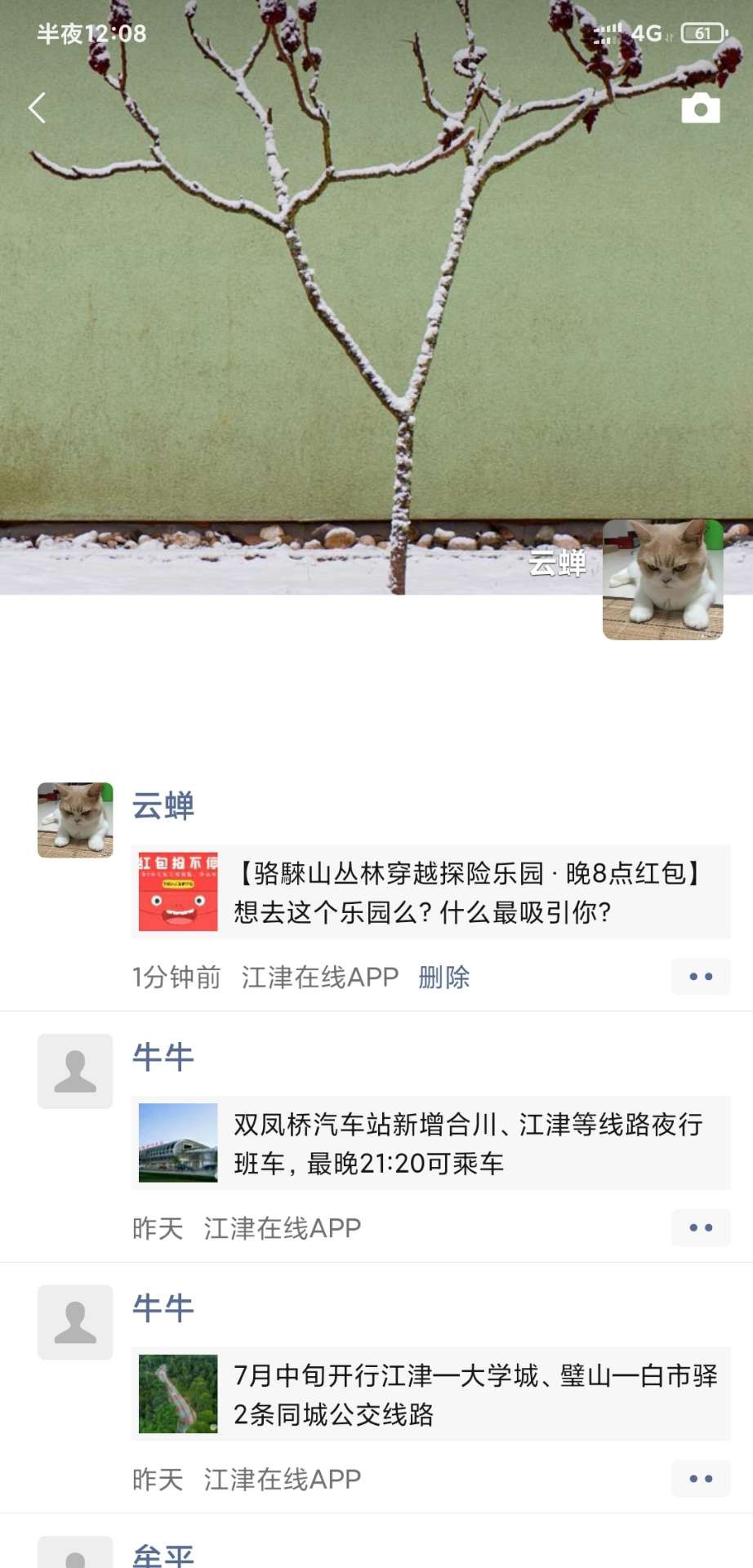Open the camera to post a moment
The image size is (753, 1568).
[x=700, y=108]
